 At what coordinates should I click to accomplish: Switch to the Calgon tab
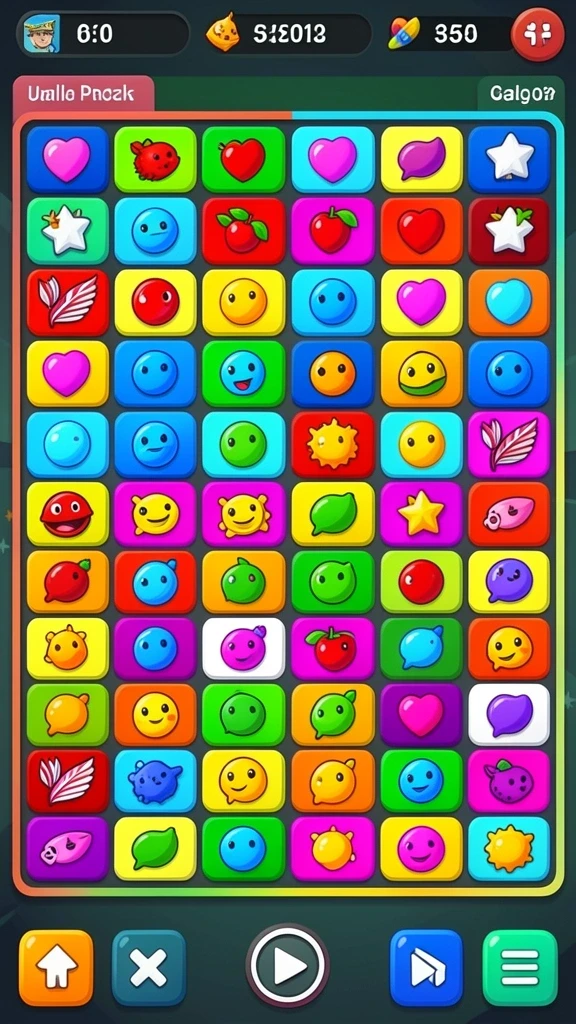(521, 94)
